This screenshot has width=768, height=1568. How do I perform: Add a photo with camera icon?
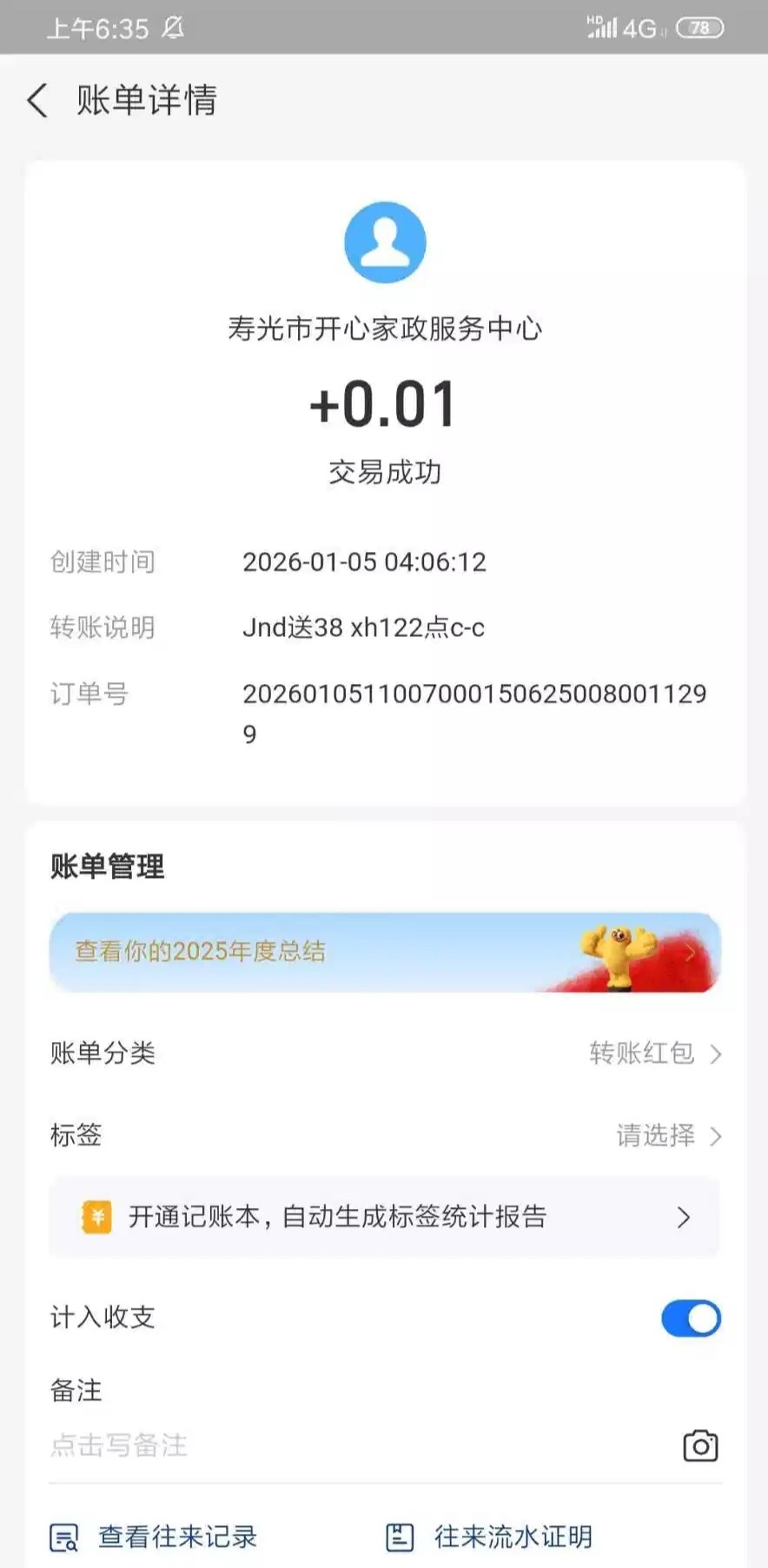click(x=700, y=1445)
